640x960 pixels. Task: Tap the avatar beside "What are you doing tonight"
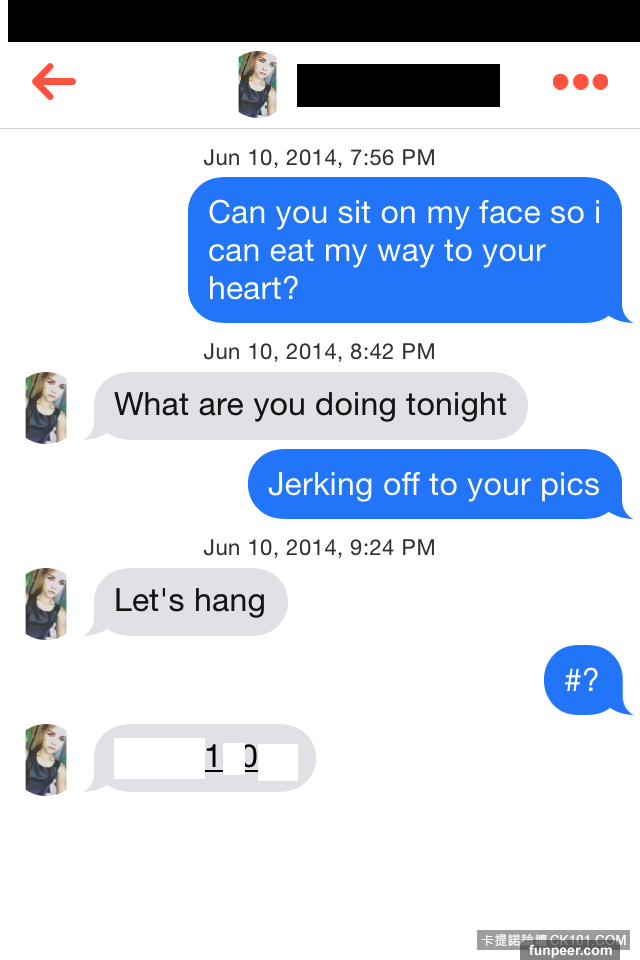click(46, 407)
